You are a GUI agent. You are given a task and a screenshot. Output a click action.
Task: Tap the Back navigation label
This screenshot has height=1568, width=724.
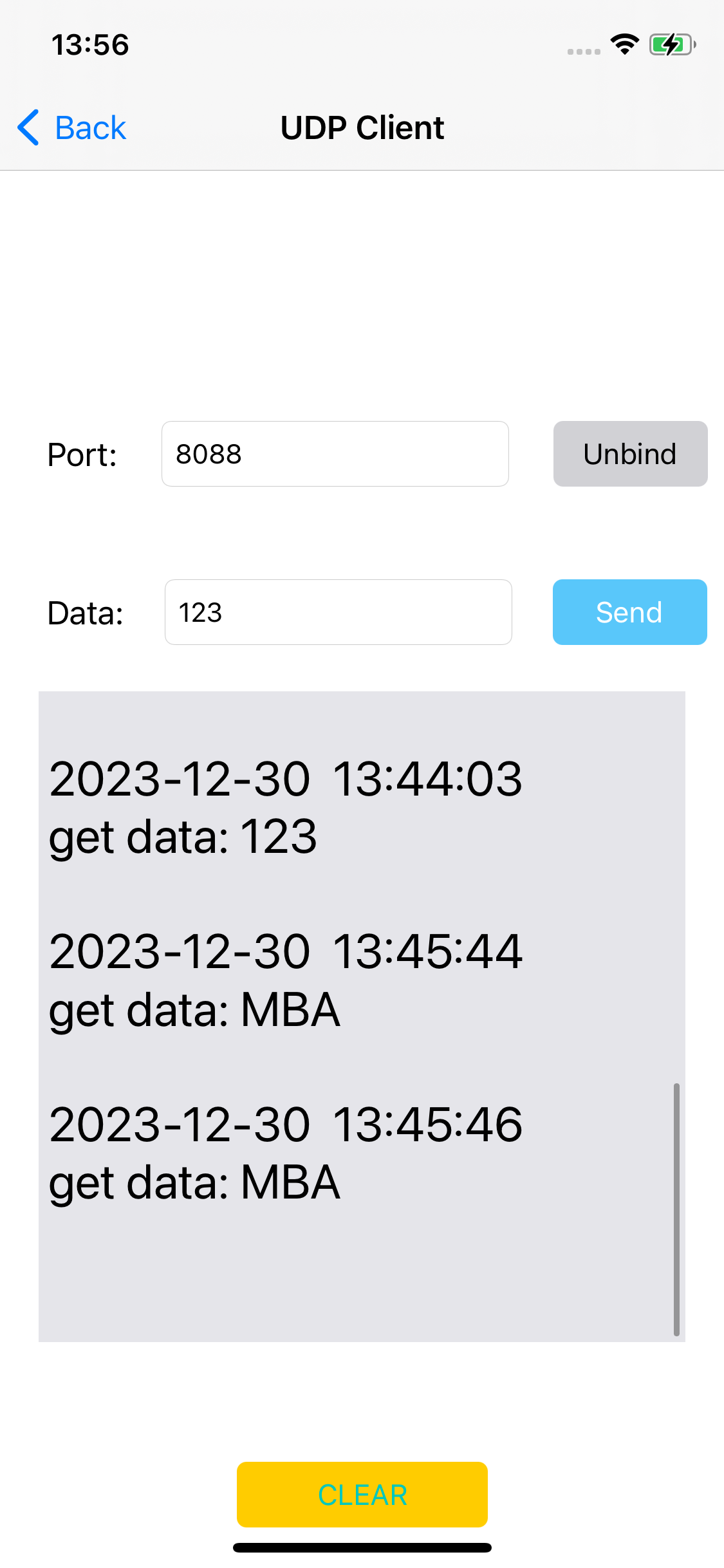[x=89, y=127]
